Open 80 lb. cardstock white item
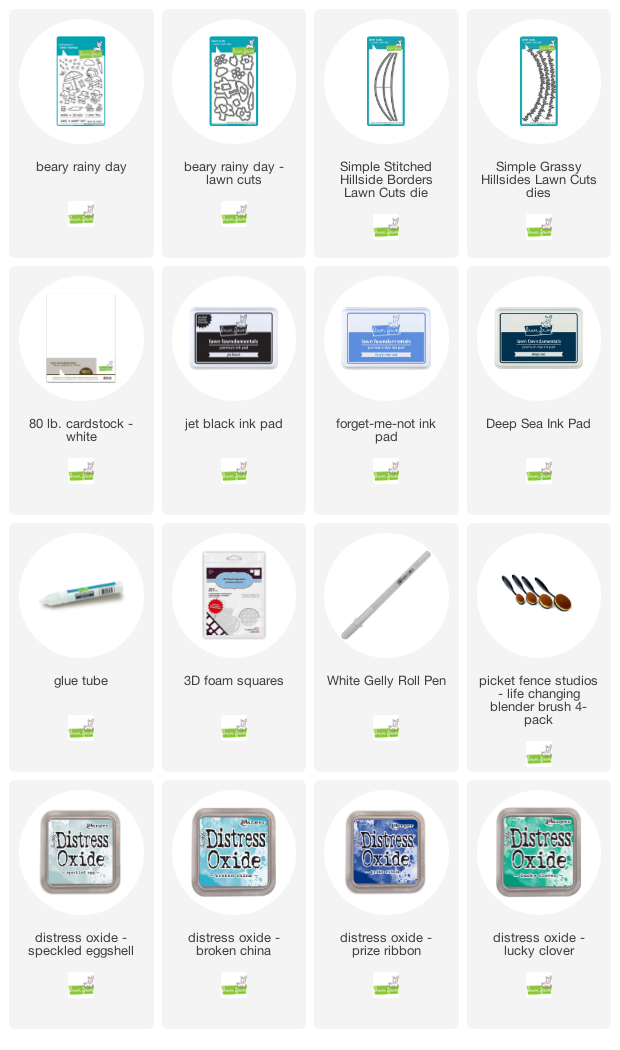620x1050 pixels. pyautogui.click(x=81, y=390)
